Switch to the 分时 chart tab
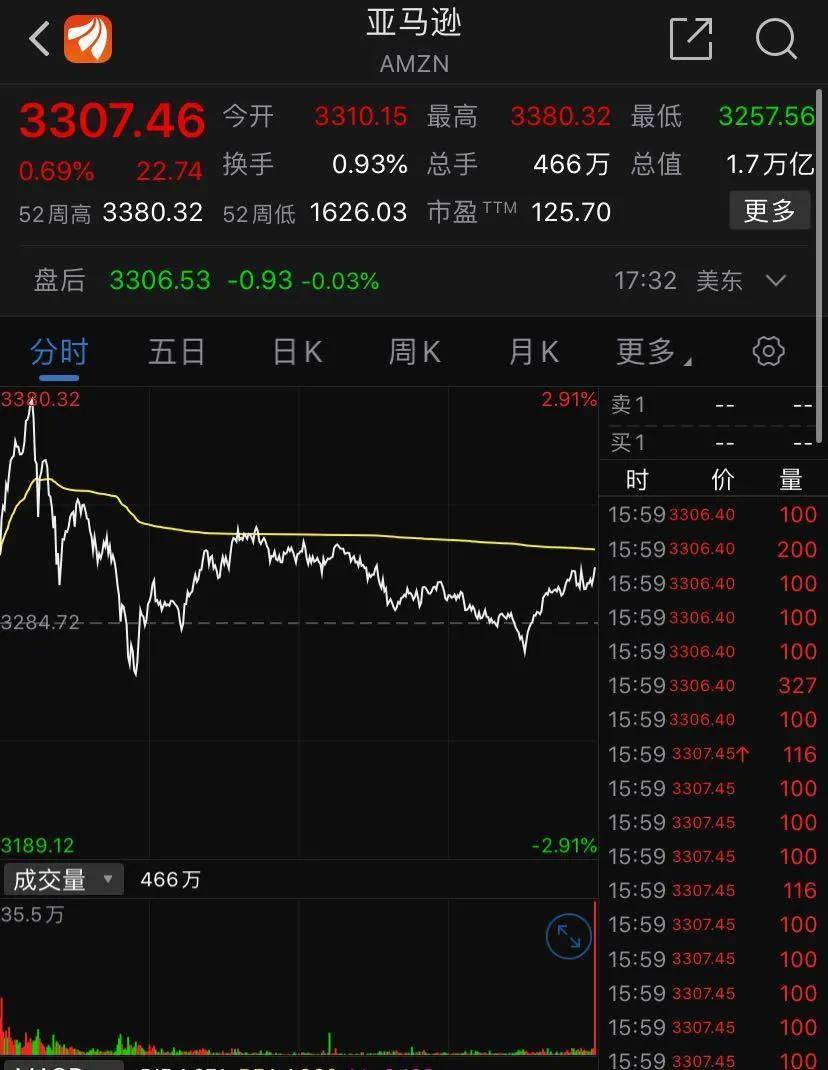828x1070 pixels. [x=59, y=352]
